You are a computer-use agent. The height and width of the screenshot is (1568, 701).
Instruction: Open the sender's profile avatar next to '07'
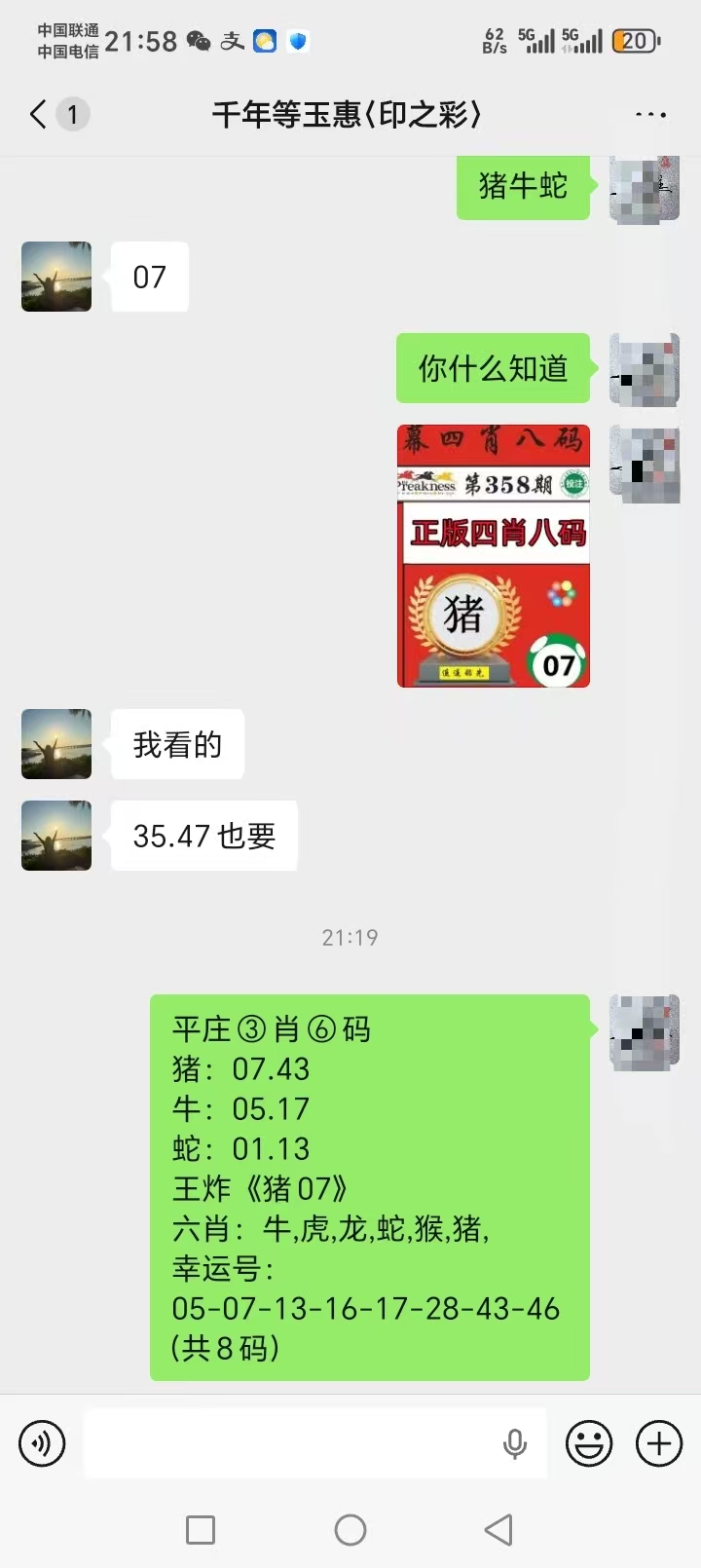coord(55,276)
